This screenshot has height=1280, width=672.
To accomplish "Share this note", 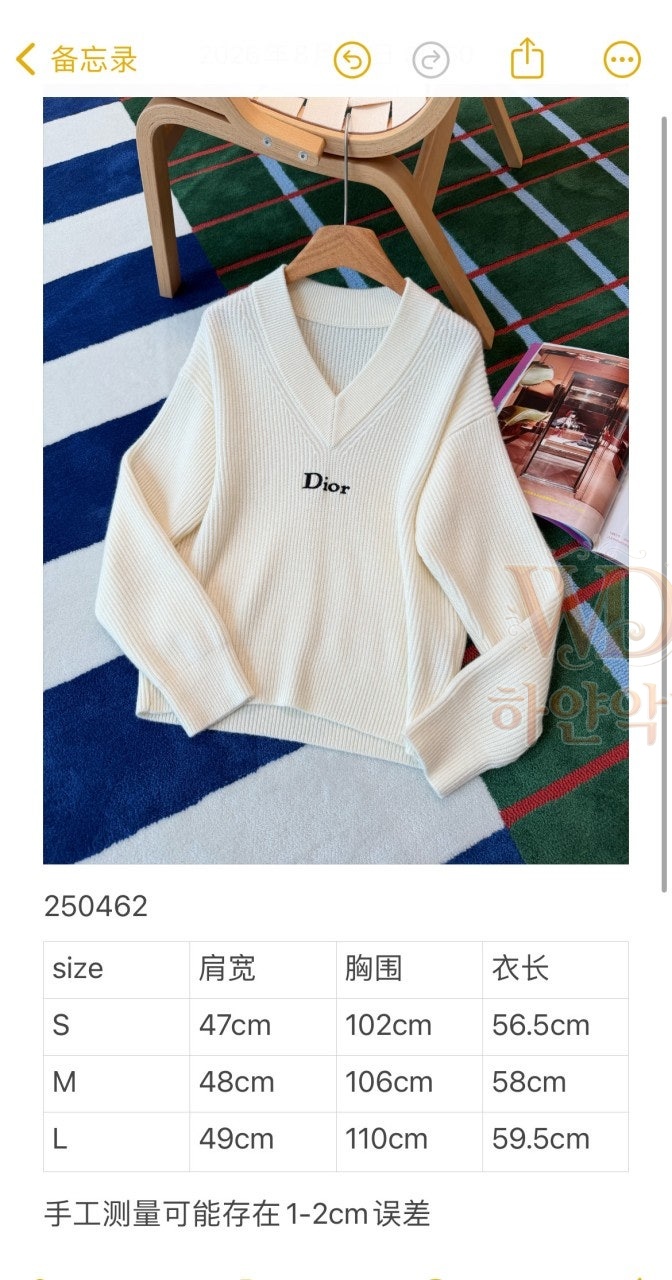I will pos(527,58).
